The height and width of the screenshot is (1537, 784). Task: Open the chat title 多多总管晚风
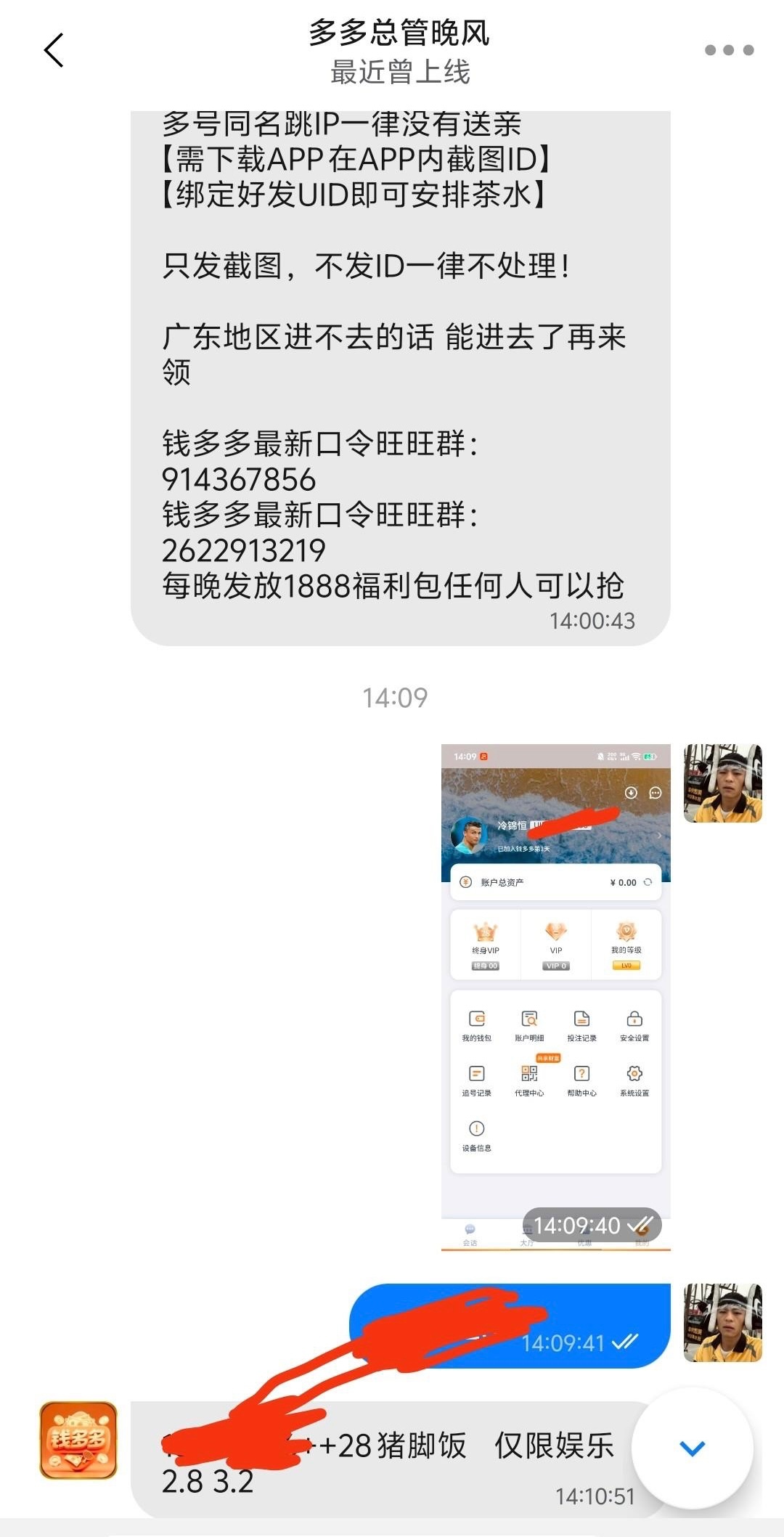399,33
